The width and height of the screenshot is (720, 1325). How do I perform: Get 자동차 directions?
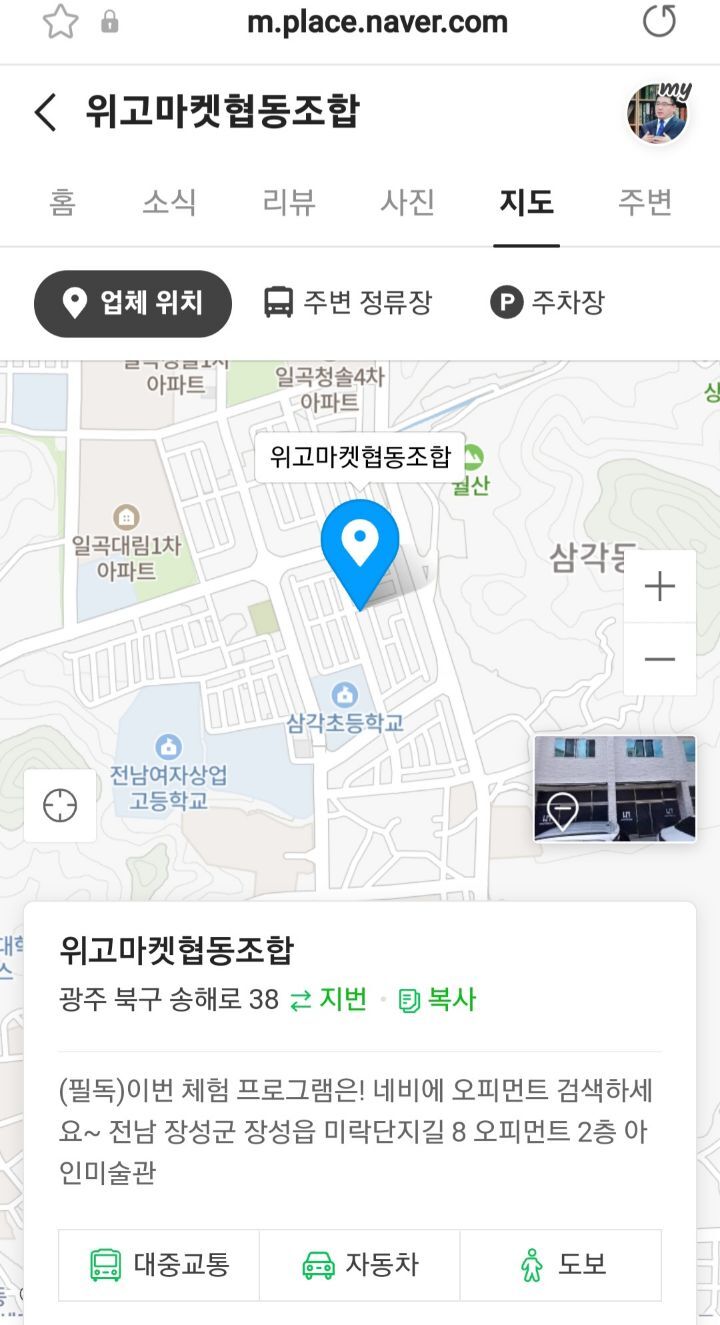tap(360, 1265)
